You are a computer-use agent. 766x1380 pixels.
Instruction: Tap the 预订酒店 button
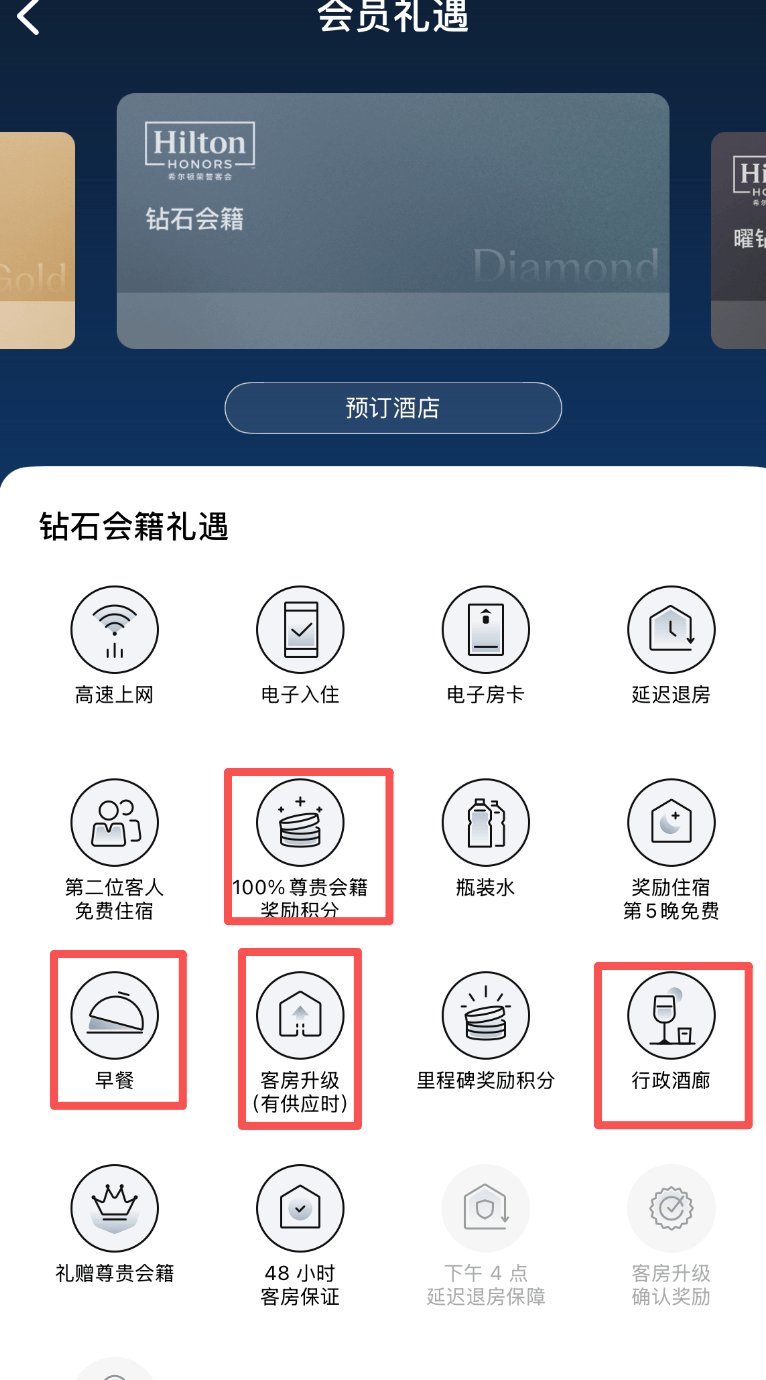tap(392, 408)
